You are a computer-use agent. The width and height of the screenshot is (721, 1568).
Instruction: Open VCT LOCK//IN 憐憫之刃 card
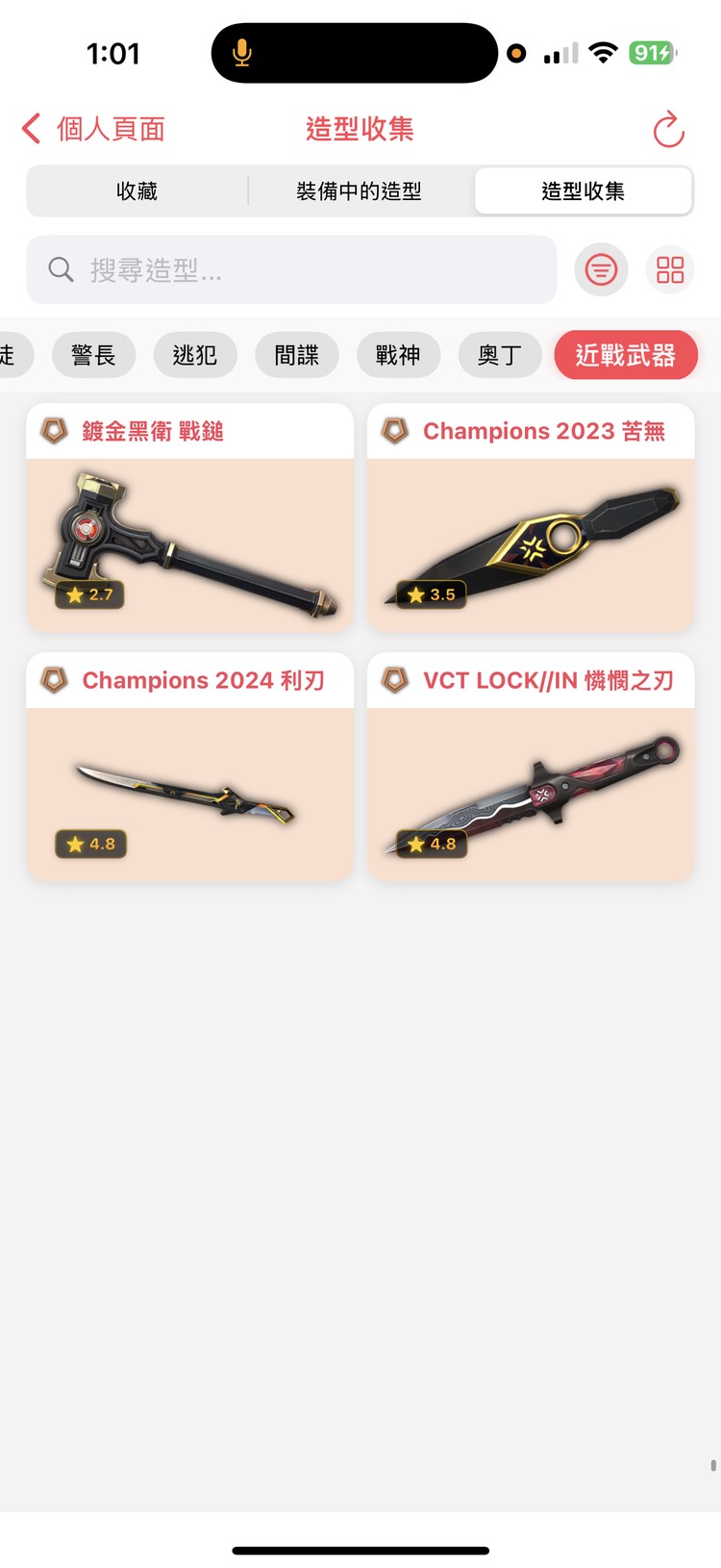click(x=531, y=768)
